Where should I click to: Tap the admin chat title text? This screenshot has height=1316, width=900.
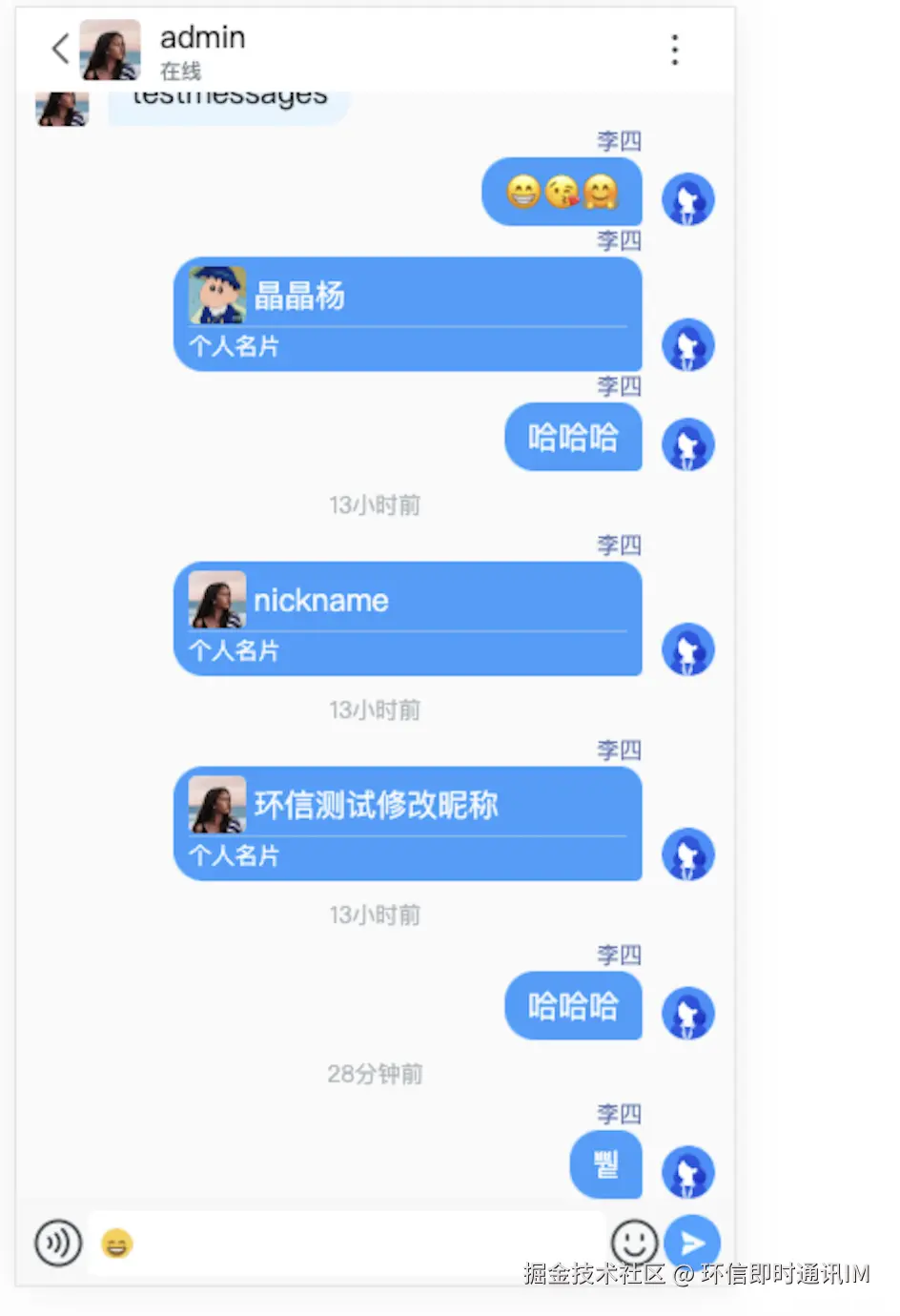tap(202, 38)
